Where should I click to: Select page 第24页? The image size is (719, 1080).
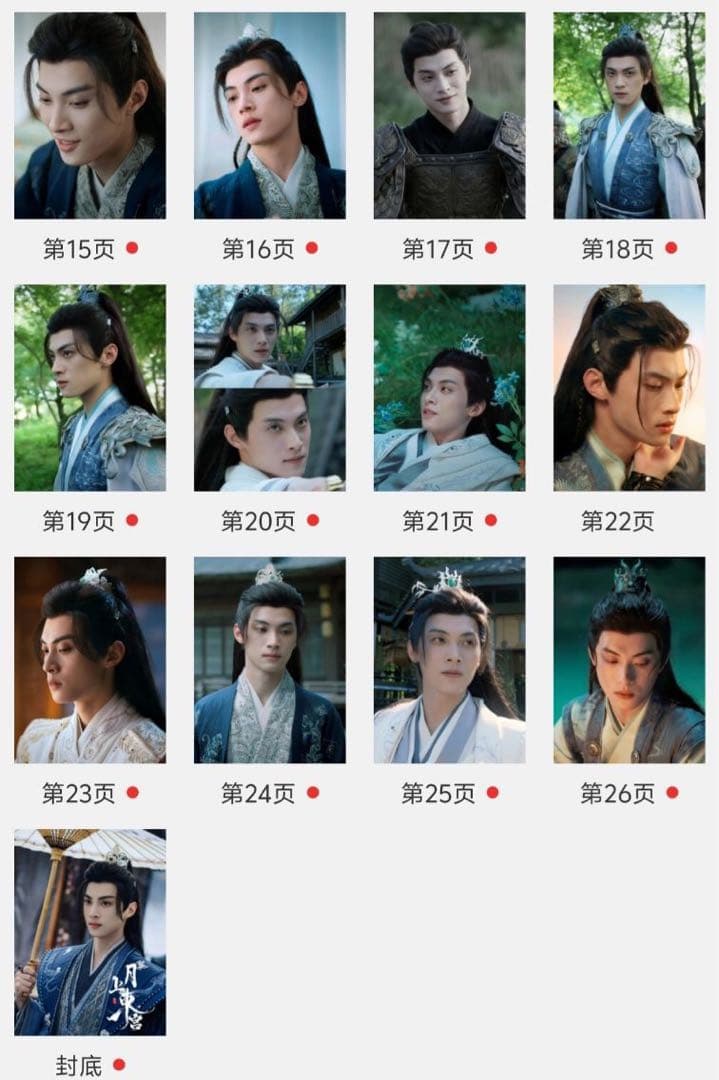pos(269,660)
